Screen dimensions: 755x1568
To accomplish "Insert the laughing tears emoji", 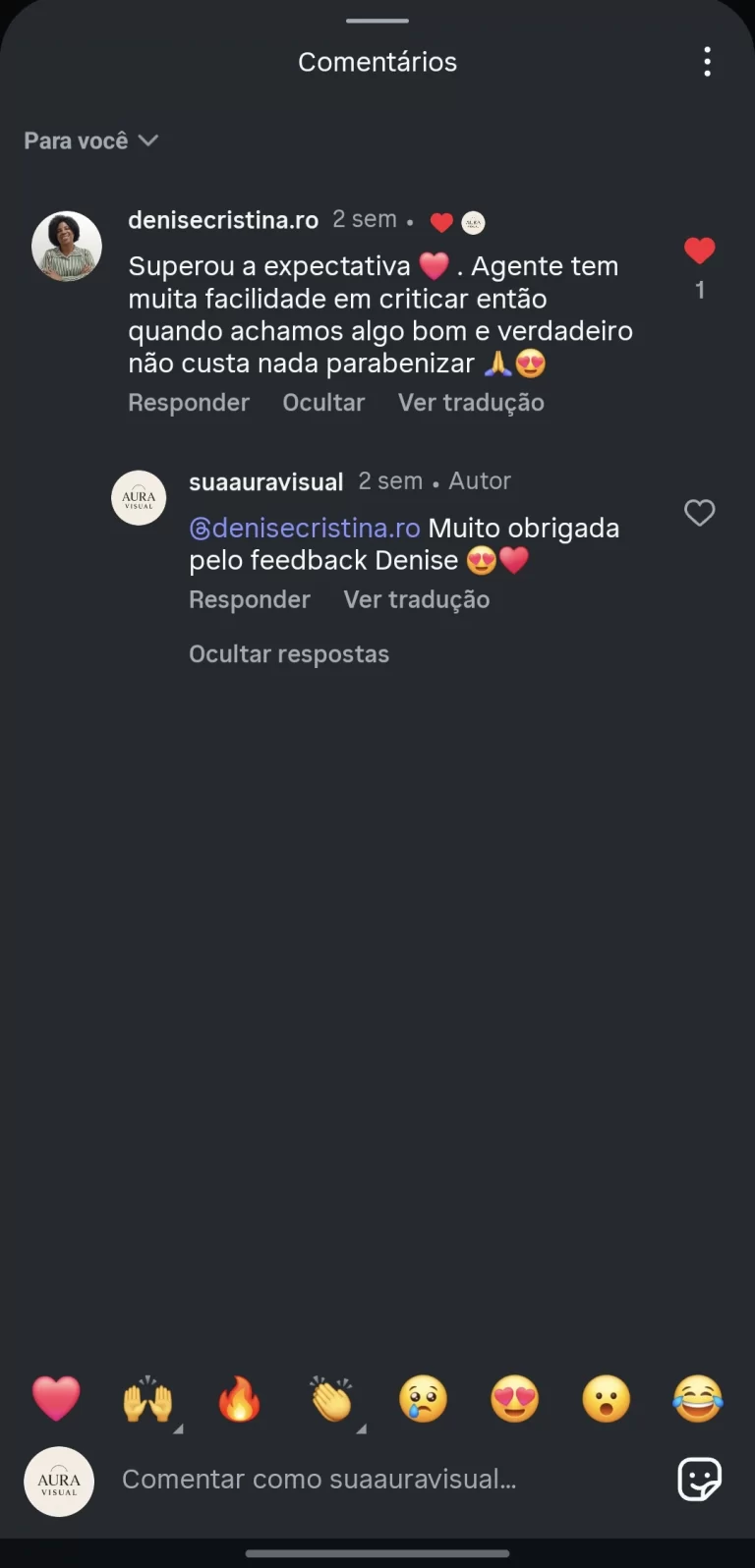I will pyautogui.click(x=698, y=1398).
